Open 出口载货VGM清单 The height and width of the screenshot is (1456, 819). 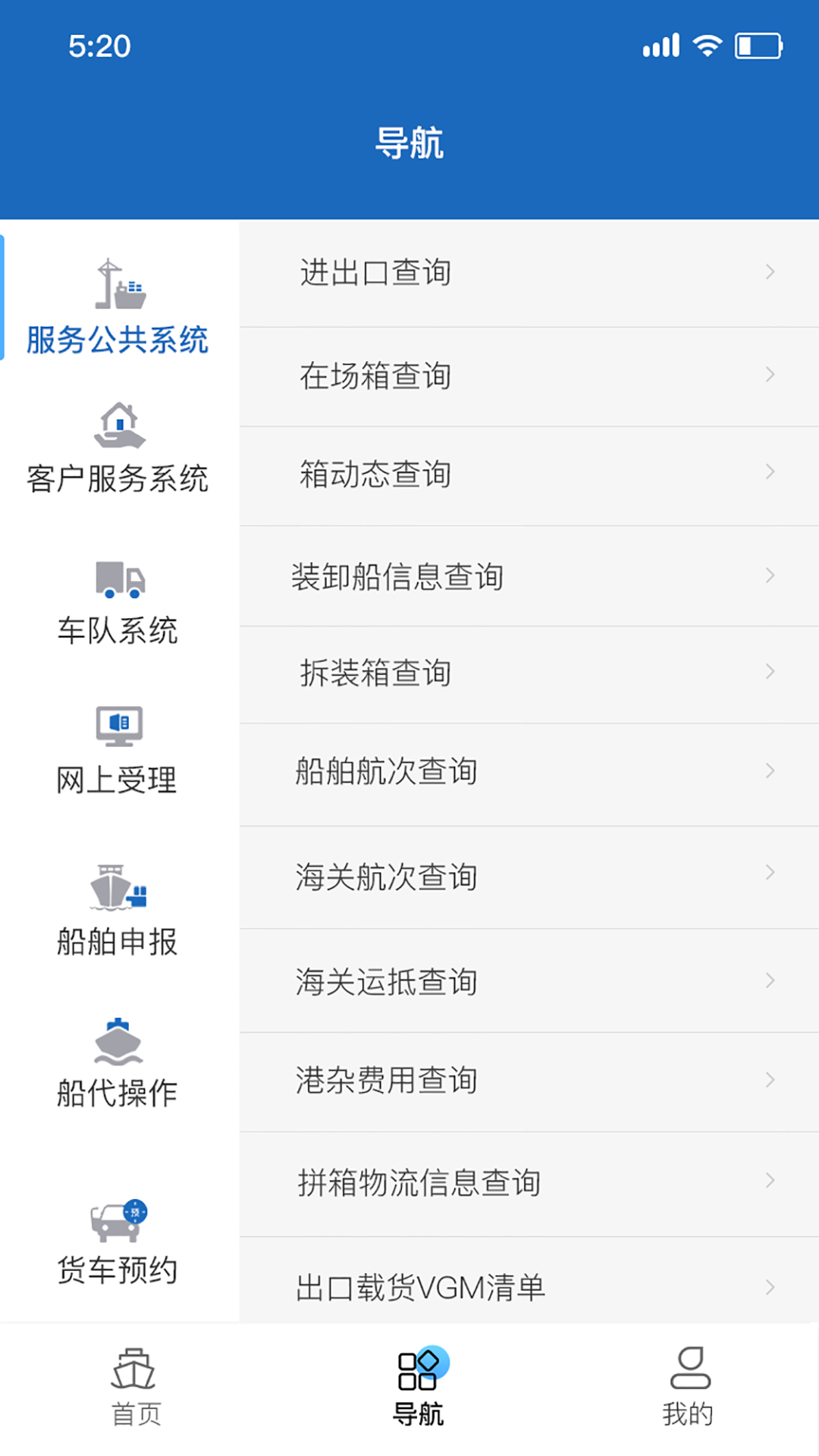(x=529, y=1287)
